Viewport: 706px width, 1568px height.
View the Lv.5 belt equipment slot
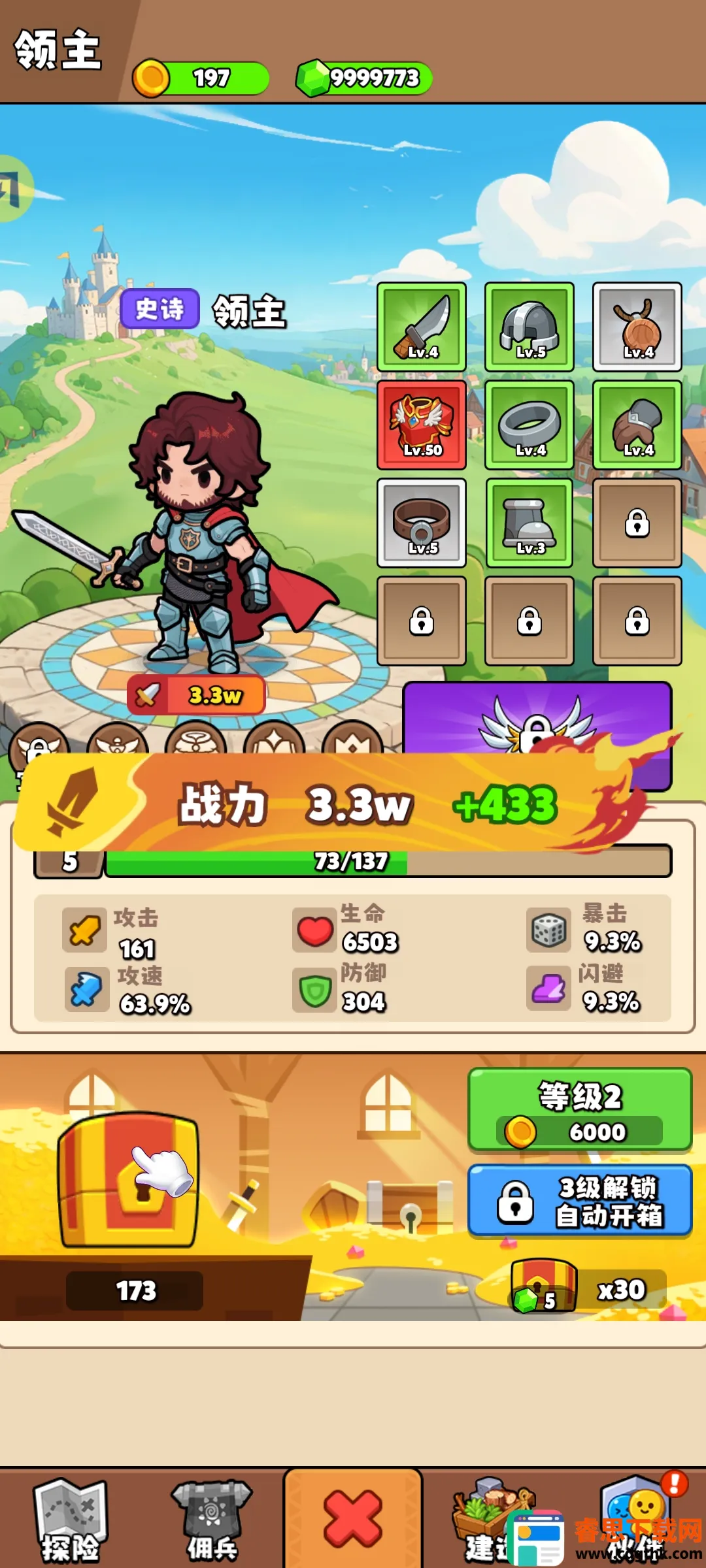(422, 523)
